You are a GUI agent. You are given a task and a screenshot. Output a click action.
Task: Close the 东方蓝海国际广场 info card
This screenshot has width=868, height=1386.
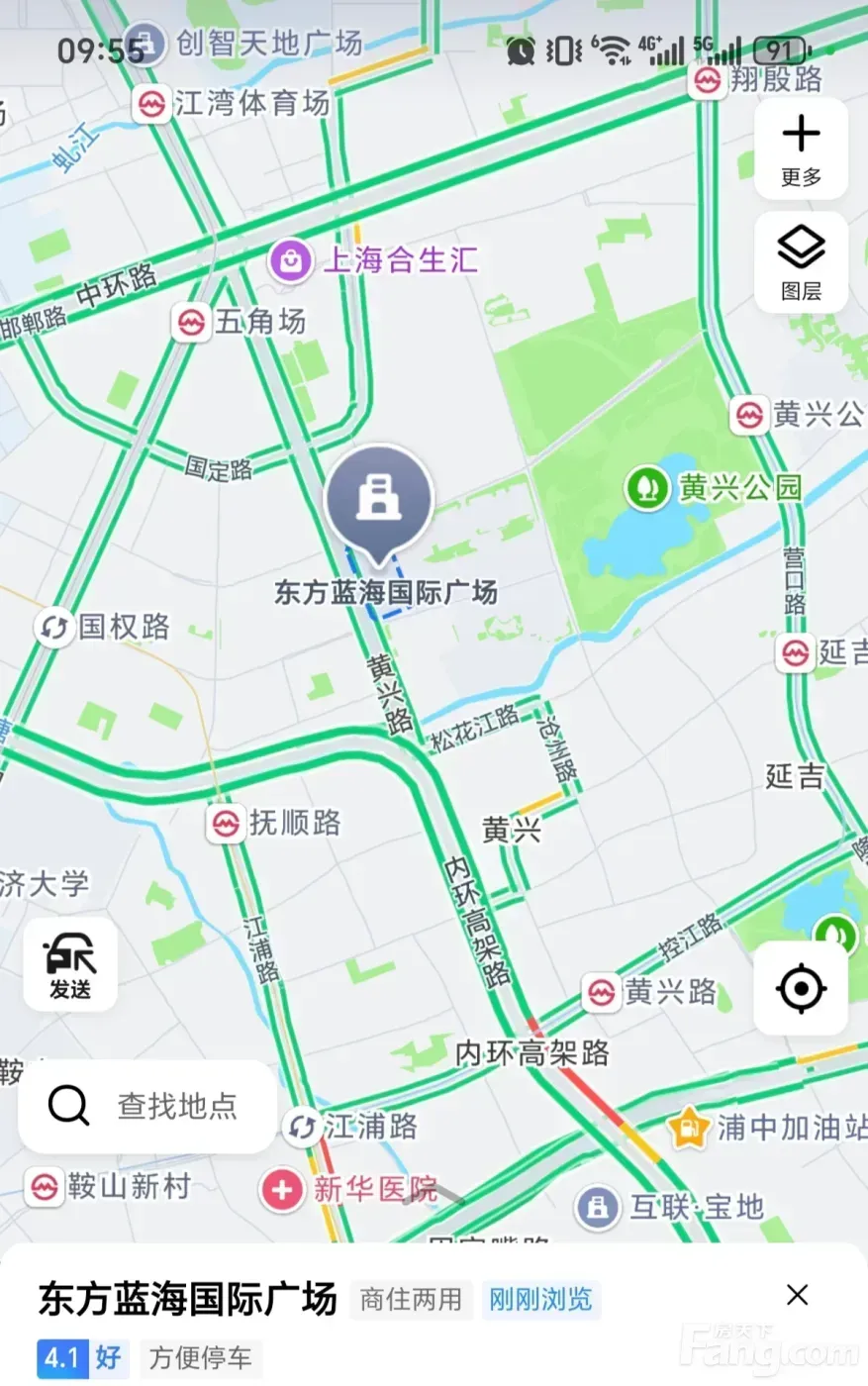797,1295
